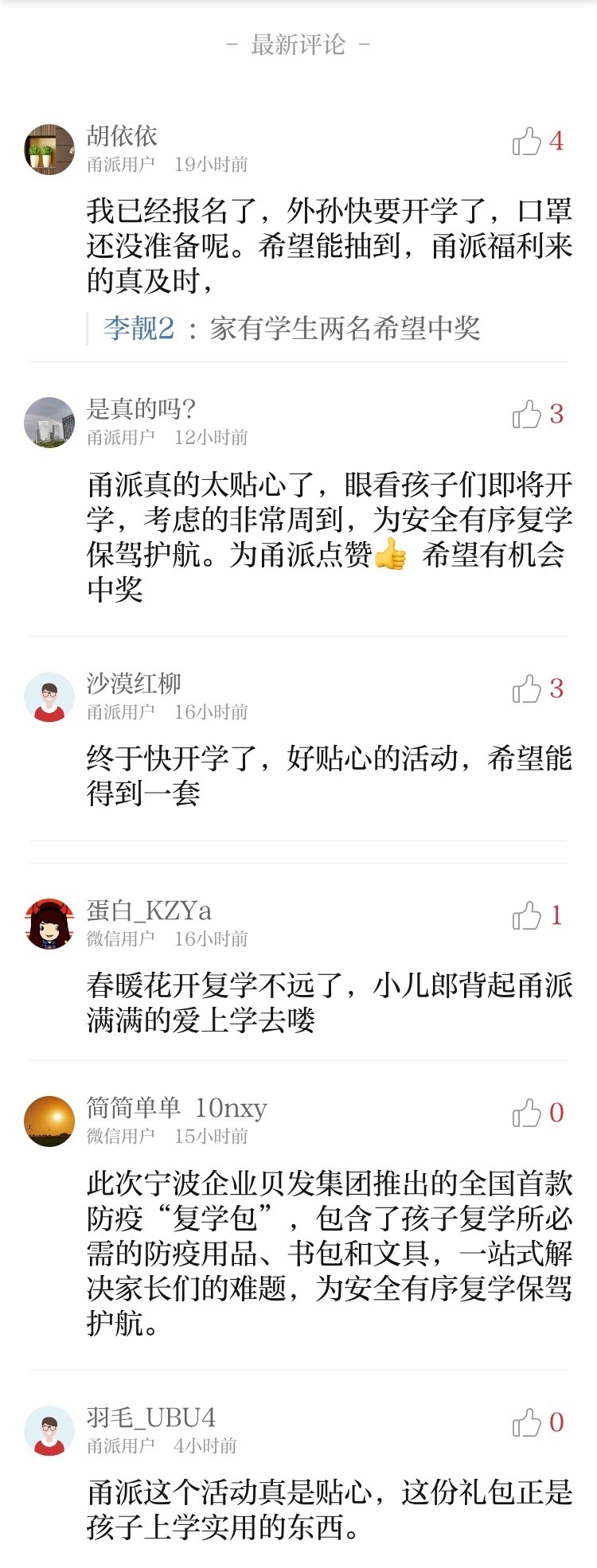View 沙漠红柳's profile picture

49,697
